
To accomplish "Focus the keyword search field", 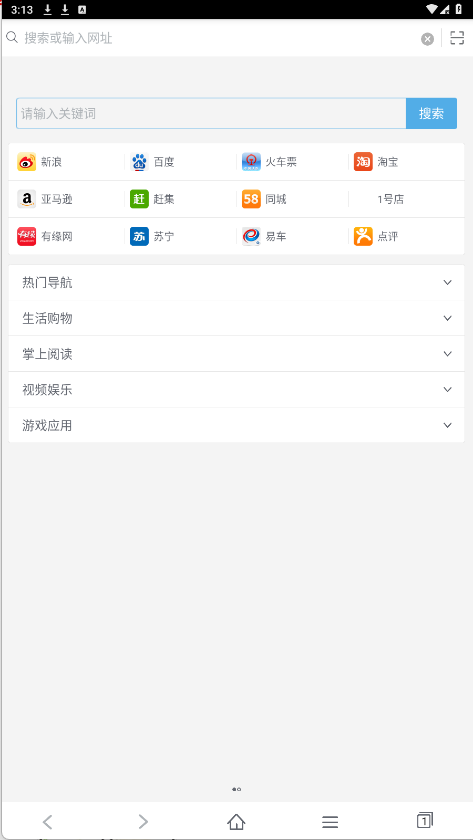I will click(211, 114).
